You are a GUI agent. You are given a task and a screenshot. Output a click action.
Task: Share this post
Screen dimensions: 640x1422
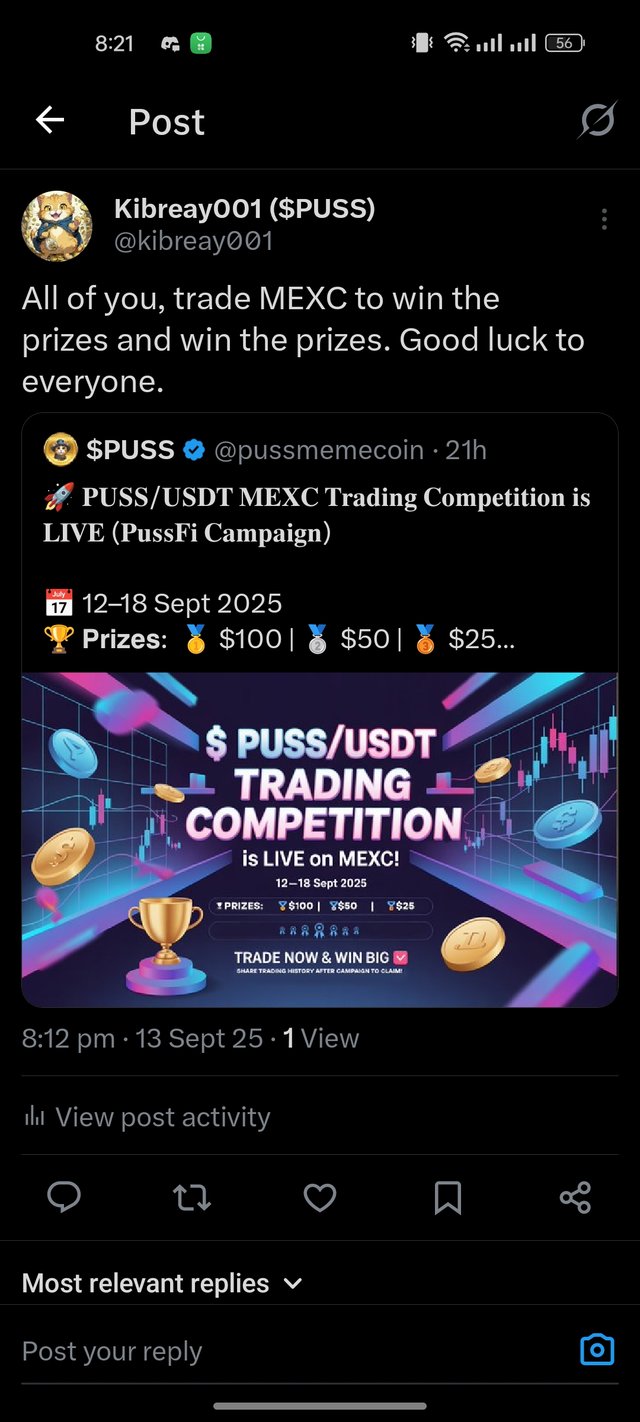coord(575,1197)
